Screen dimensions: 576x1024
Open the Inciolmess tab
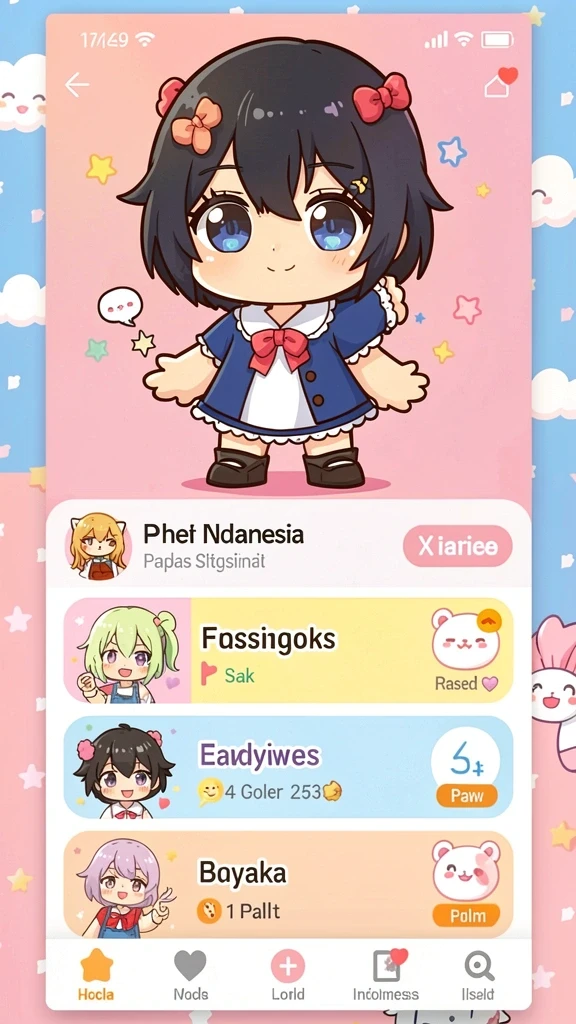tap(386, 975)
